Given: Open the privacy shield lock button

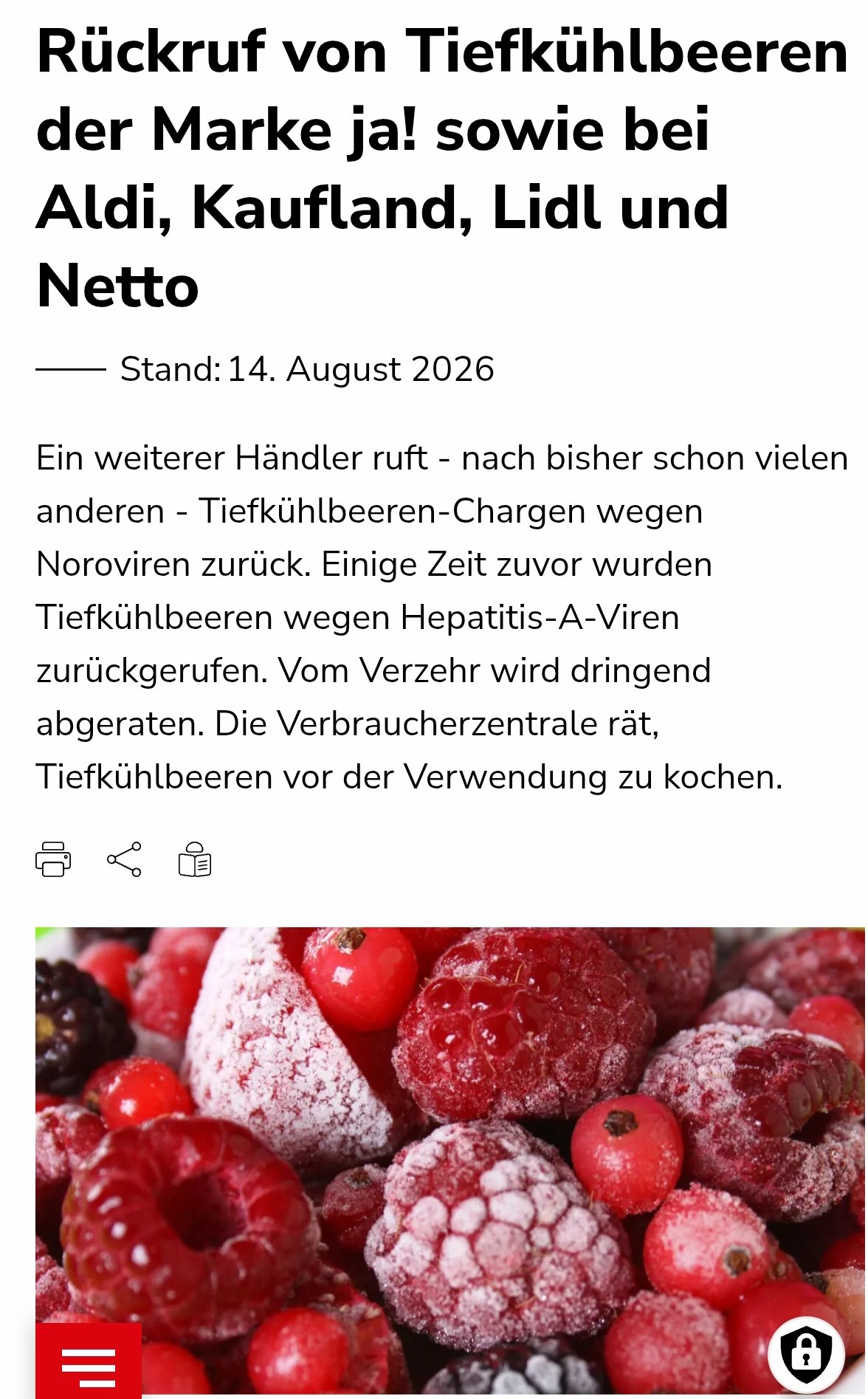Looking at the screenshot, I should point(806,1355).
